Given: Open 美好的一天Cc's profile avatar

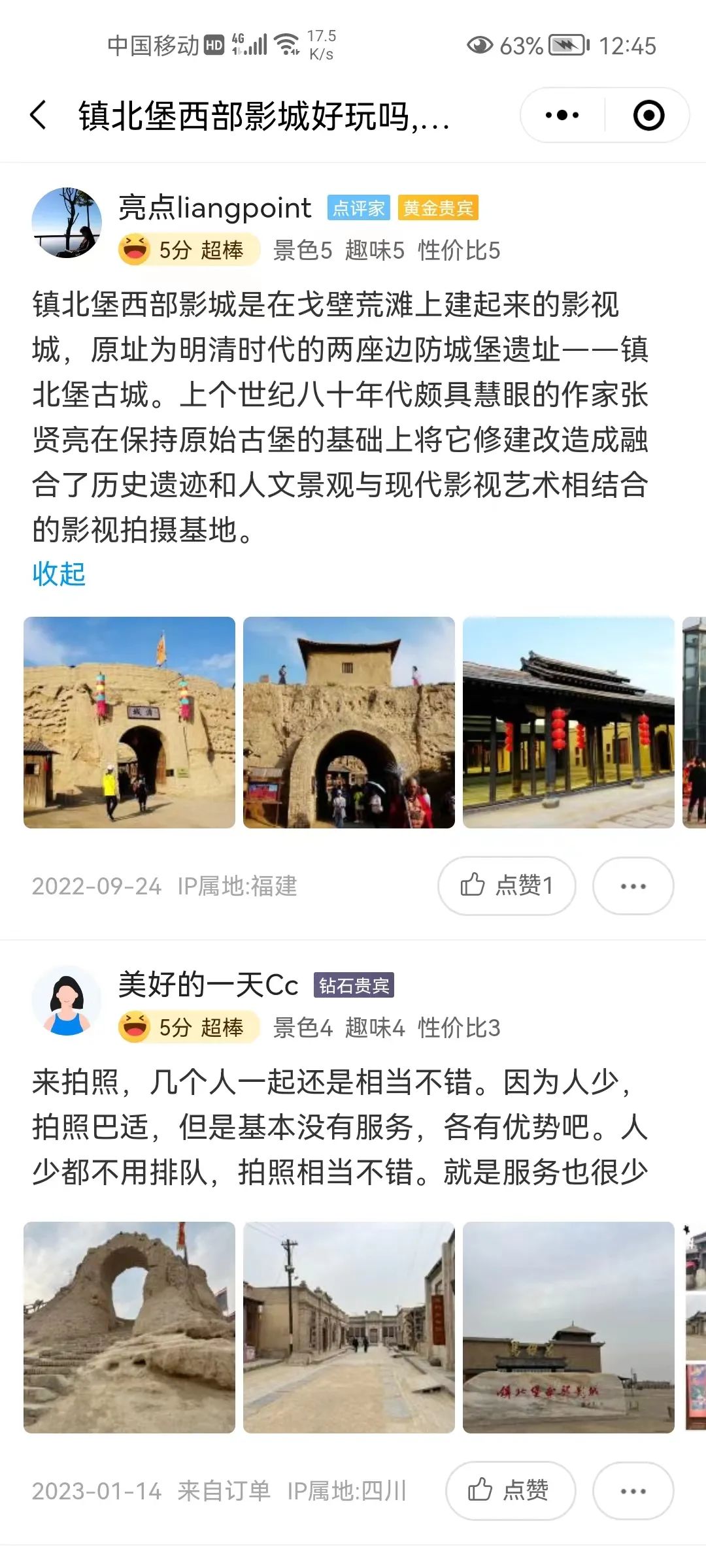Looking at the screenshot, I should tap(67, 1000).
